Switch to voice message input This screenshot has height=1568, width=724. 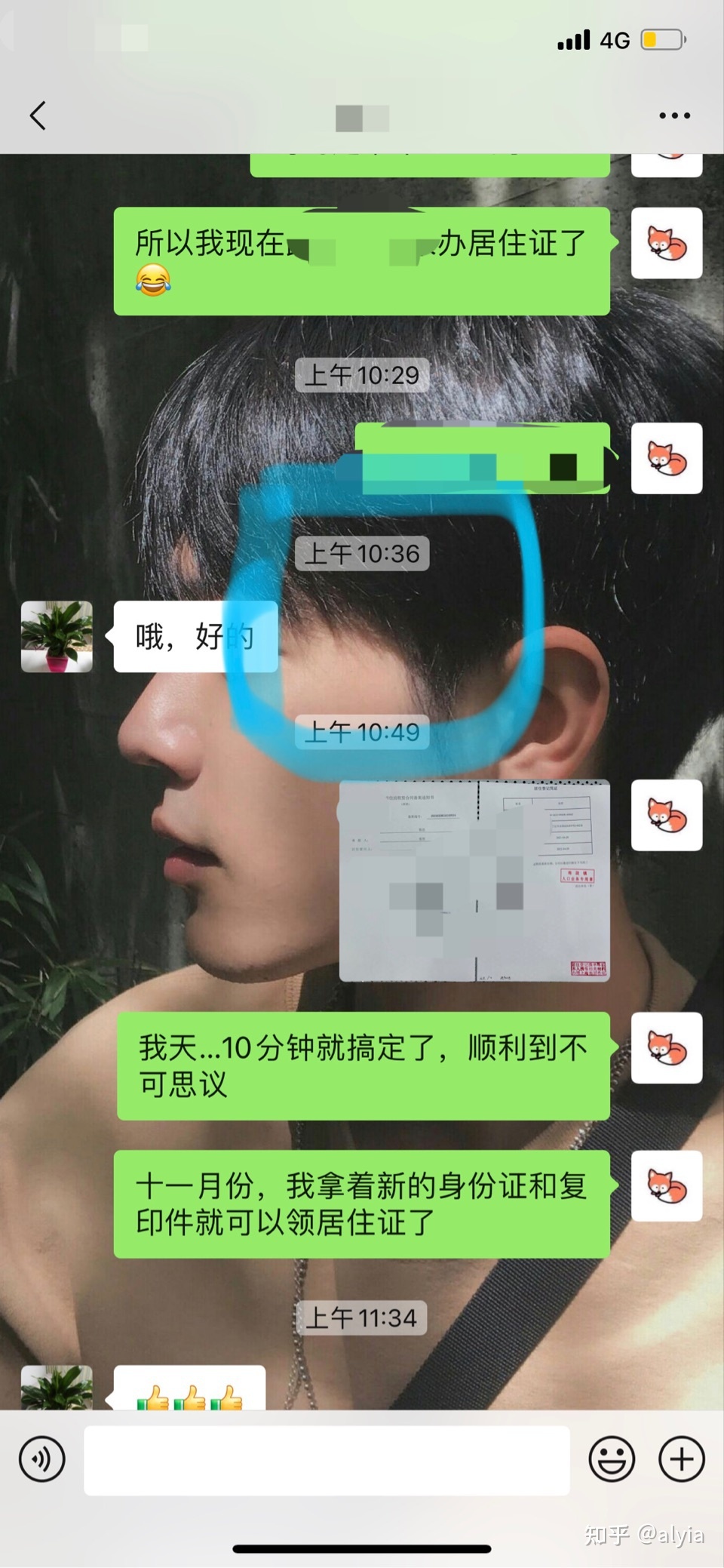pyautogui.click(x=42, y=1459)
